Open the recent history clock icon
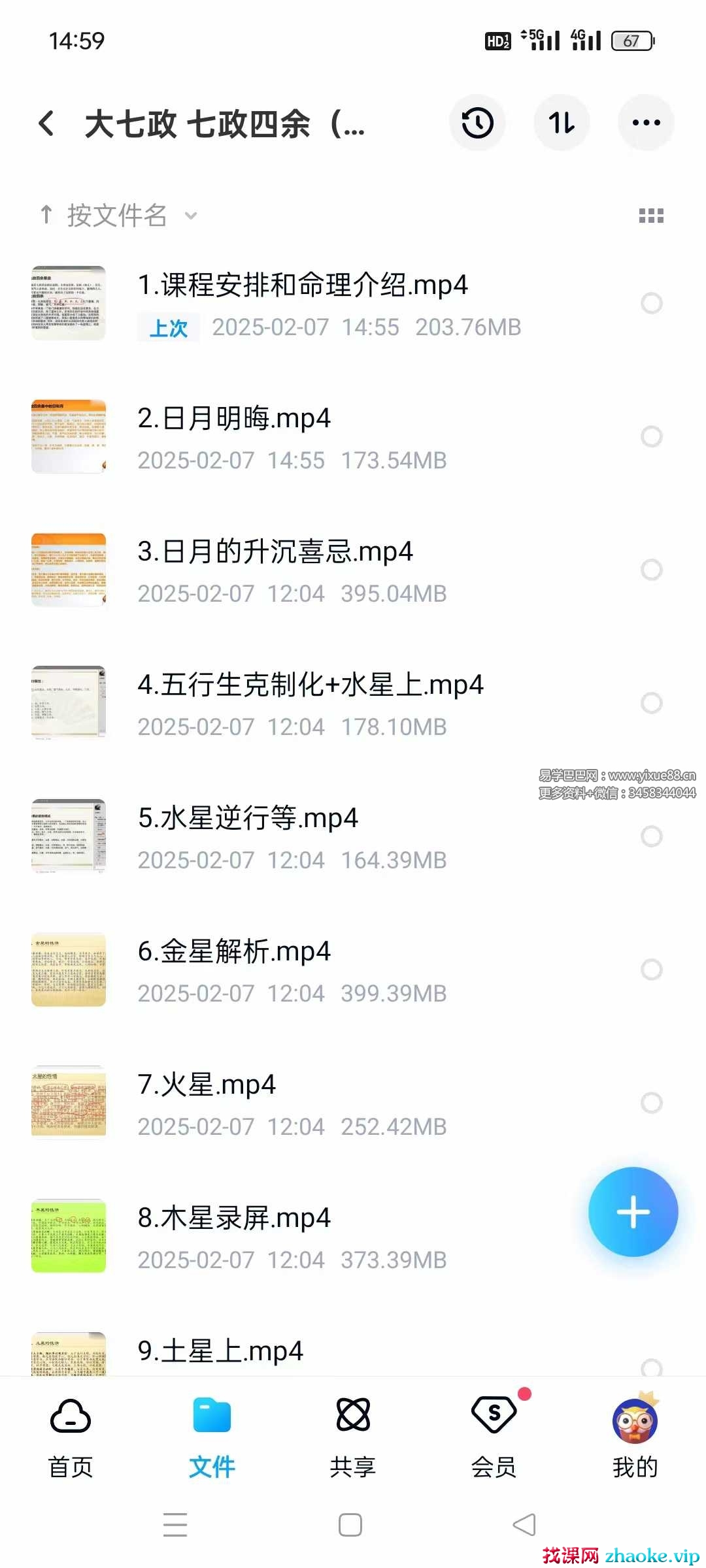This screenshot has width=706, height=1568. click(477, 123)
